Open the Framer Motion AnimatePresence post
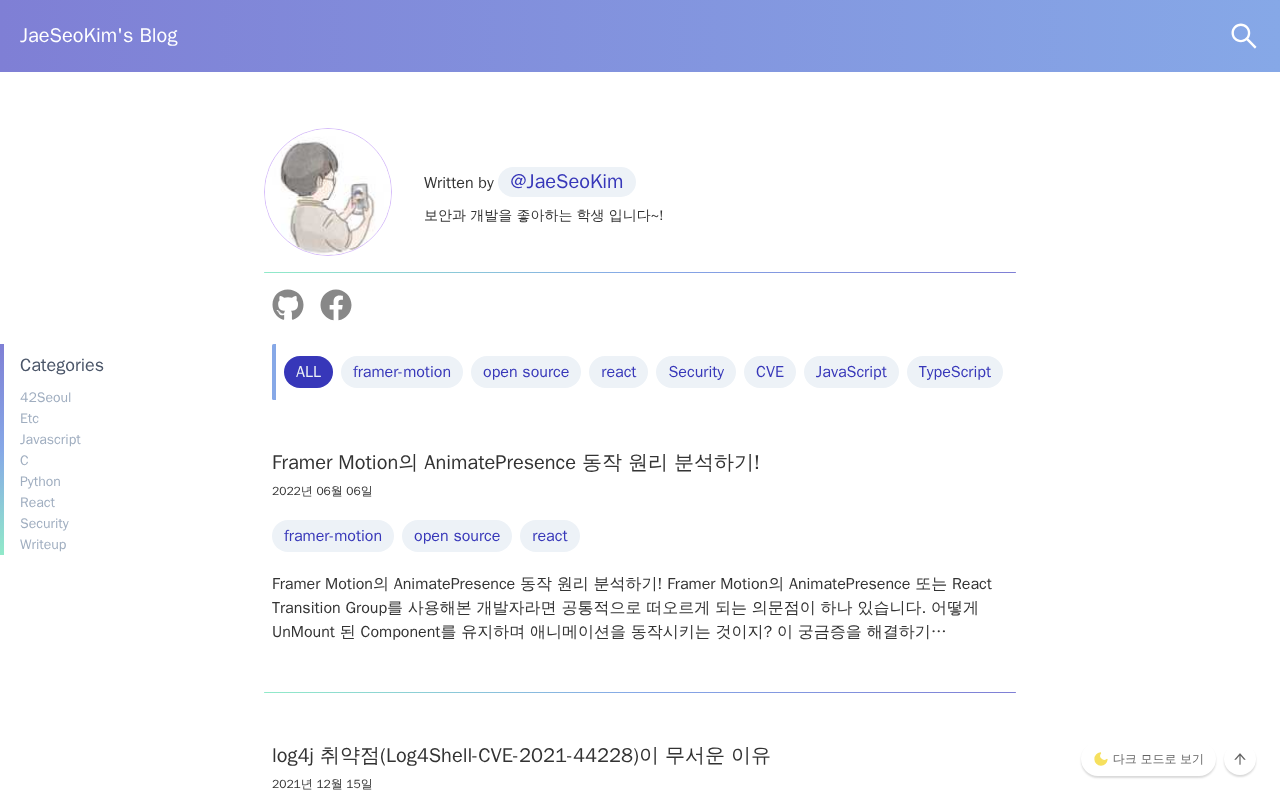 tap(516, 462)
